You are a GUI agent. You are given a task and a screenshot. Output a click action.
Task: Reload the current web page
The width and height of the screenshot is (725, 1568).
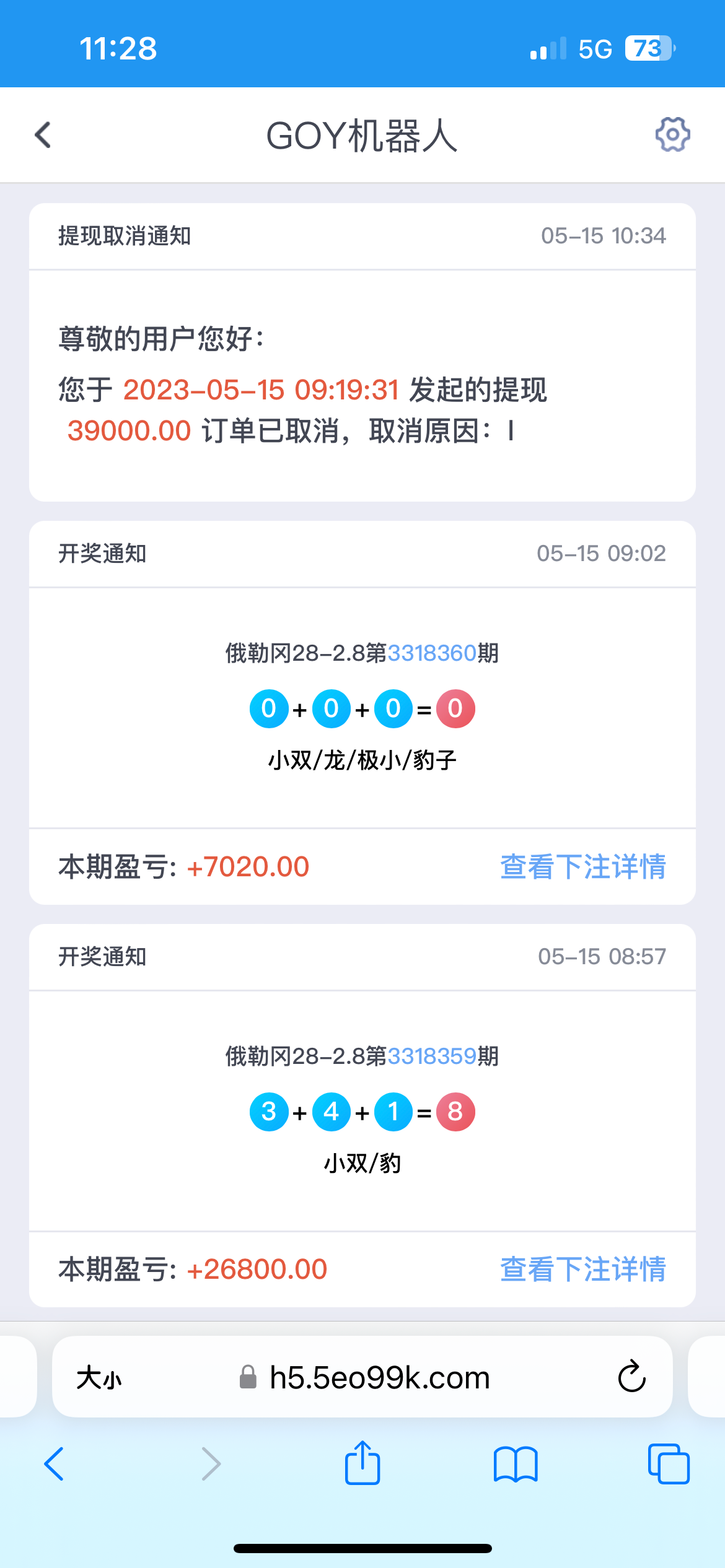pos(631,1377)
